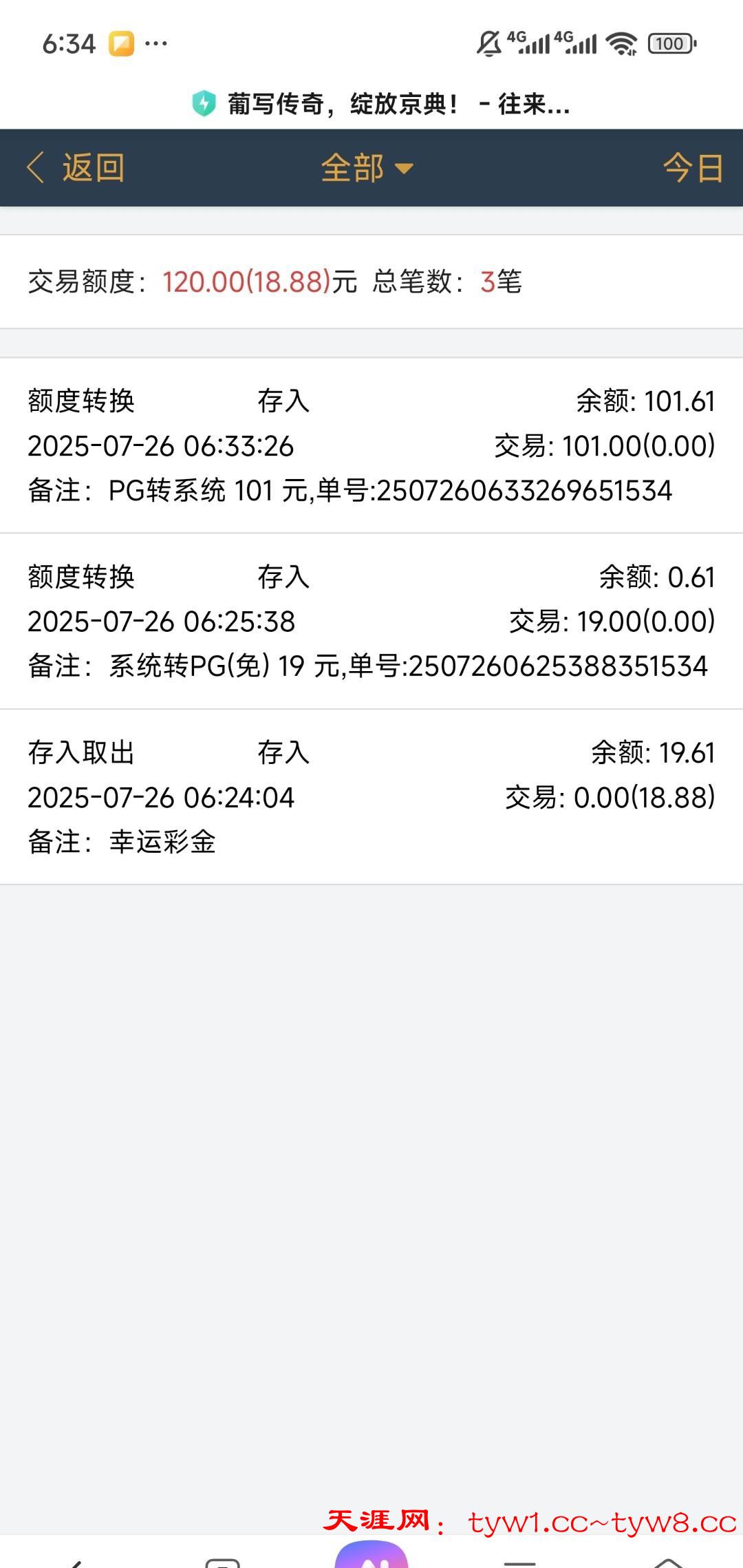Select the 今日 date filter
743x1568 pixels.
692,168
